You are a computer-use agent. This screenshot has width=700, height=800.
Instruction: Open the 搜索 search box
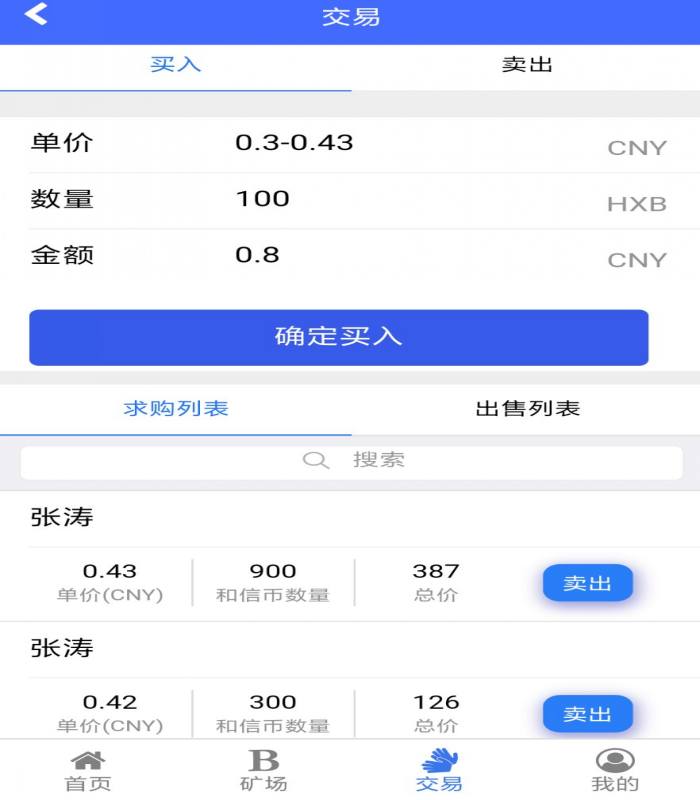click(350, 461)
